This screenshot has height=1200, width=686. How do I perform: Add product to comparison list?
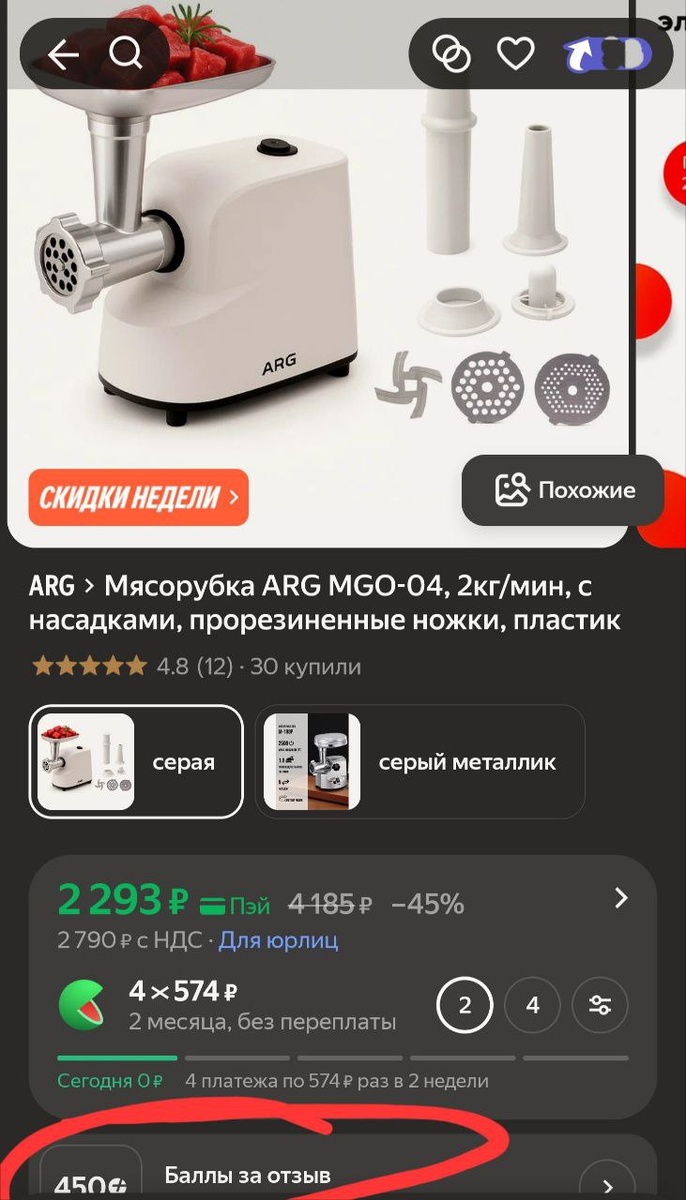450,54
